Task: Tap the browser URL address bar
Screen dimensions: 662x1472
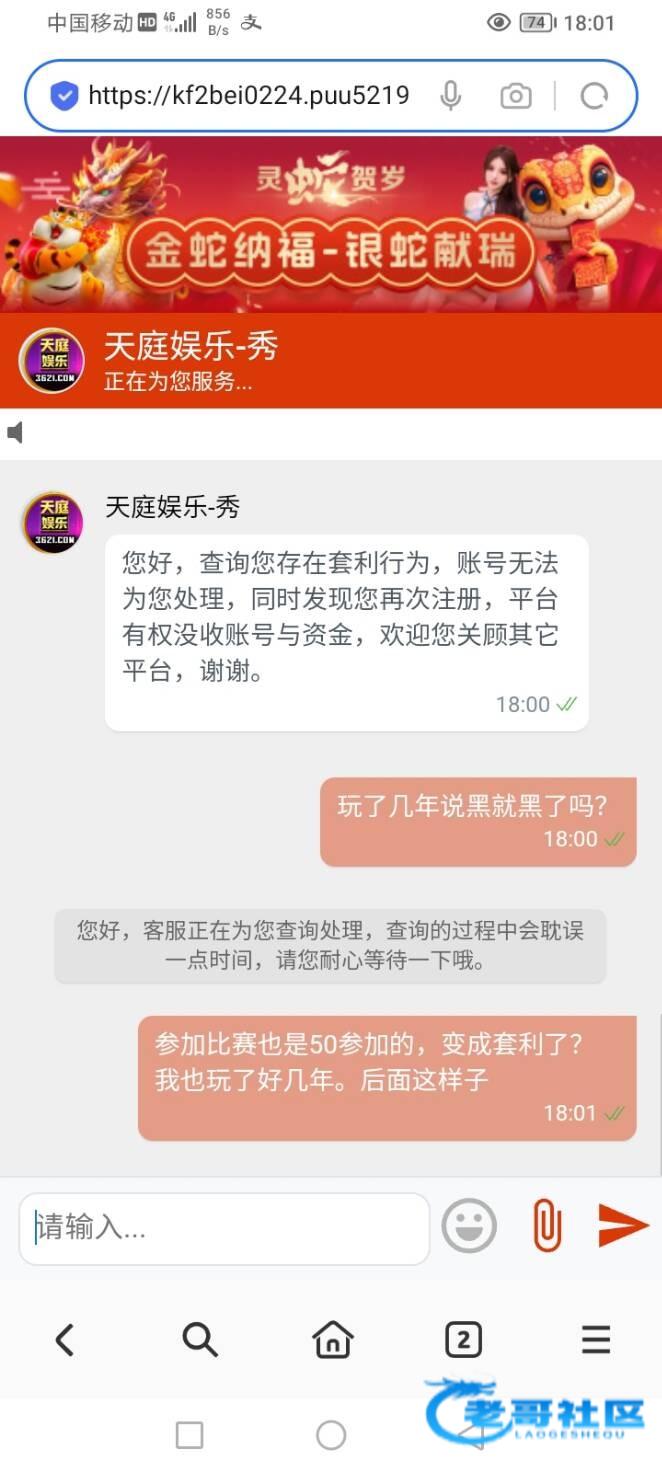Action: coord(248,96)
